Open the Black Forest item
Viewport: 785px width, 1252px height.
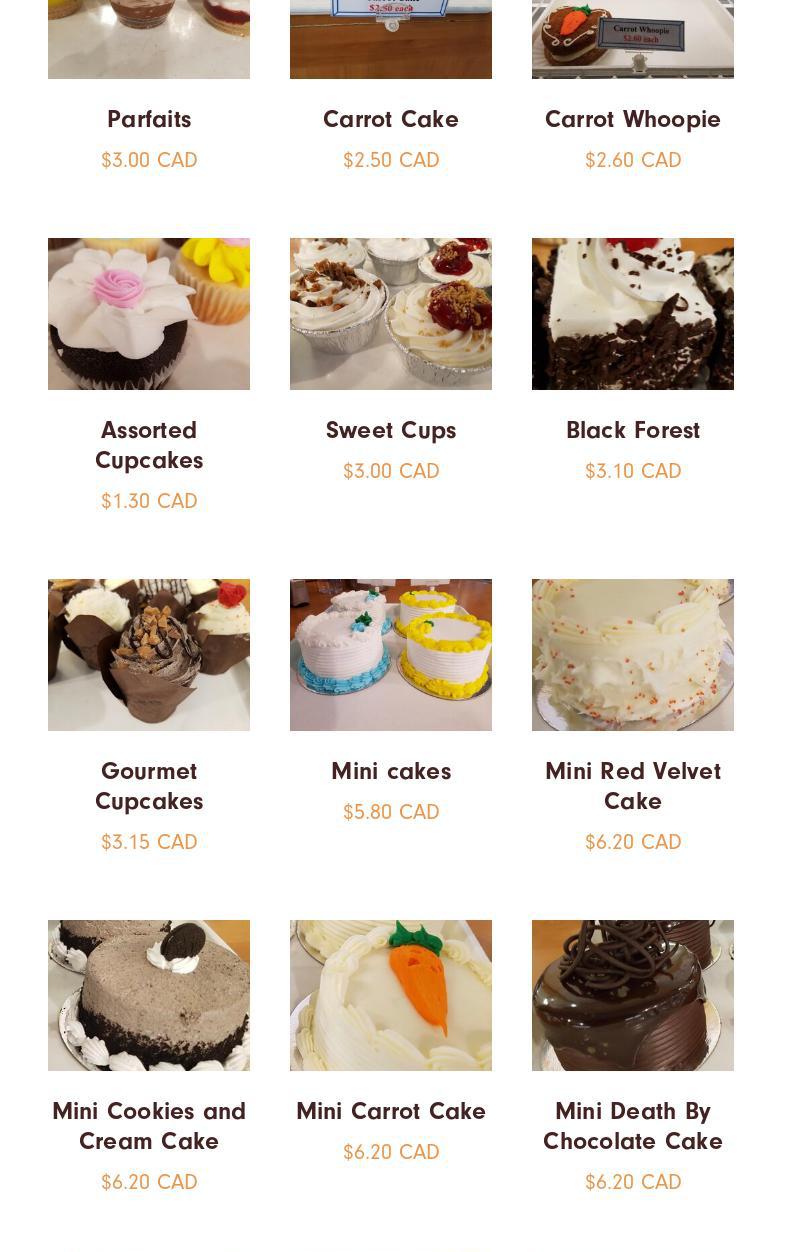(632, 430)
